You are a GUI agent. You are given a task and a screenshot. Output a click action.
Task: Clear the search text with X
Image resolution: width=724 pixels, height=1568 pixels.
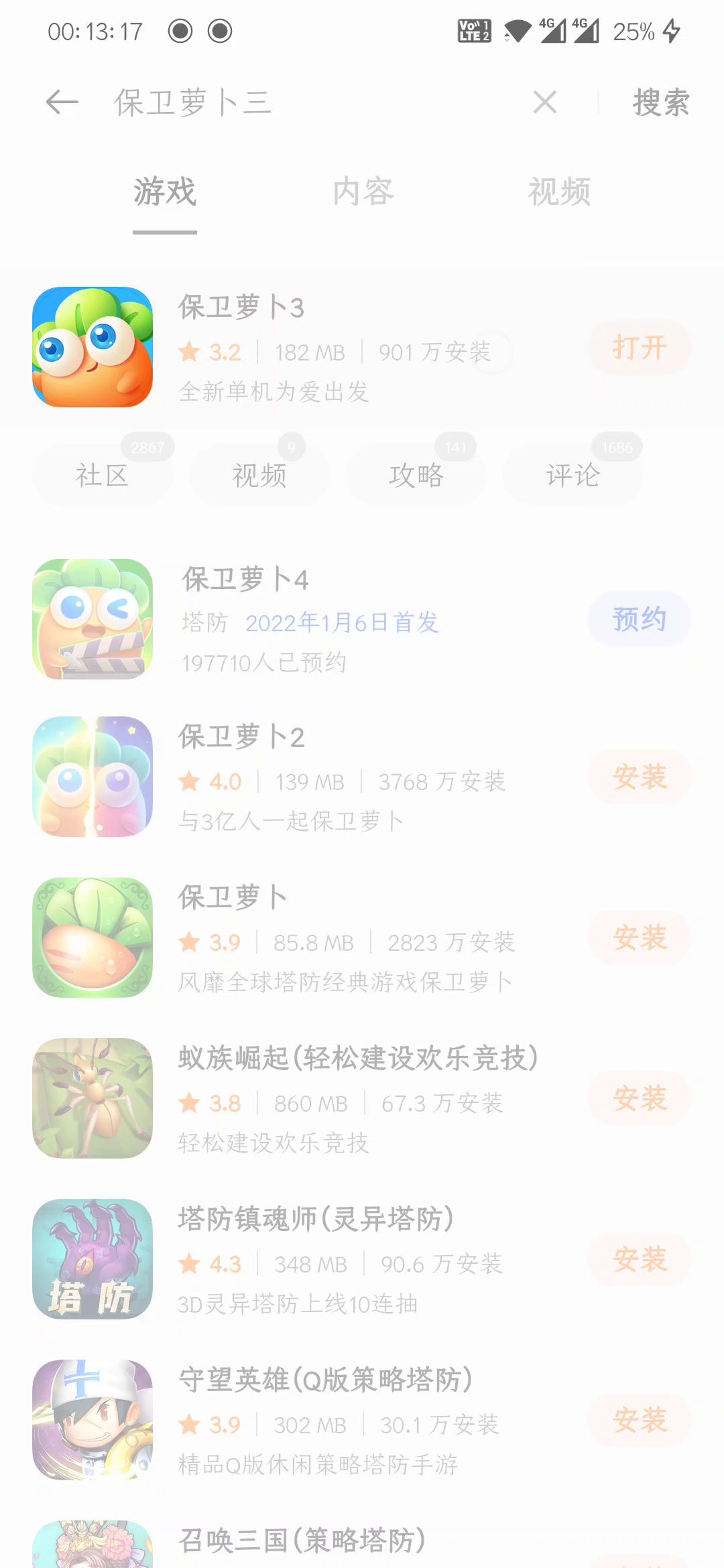(x=544, y=103)
